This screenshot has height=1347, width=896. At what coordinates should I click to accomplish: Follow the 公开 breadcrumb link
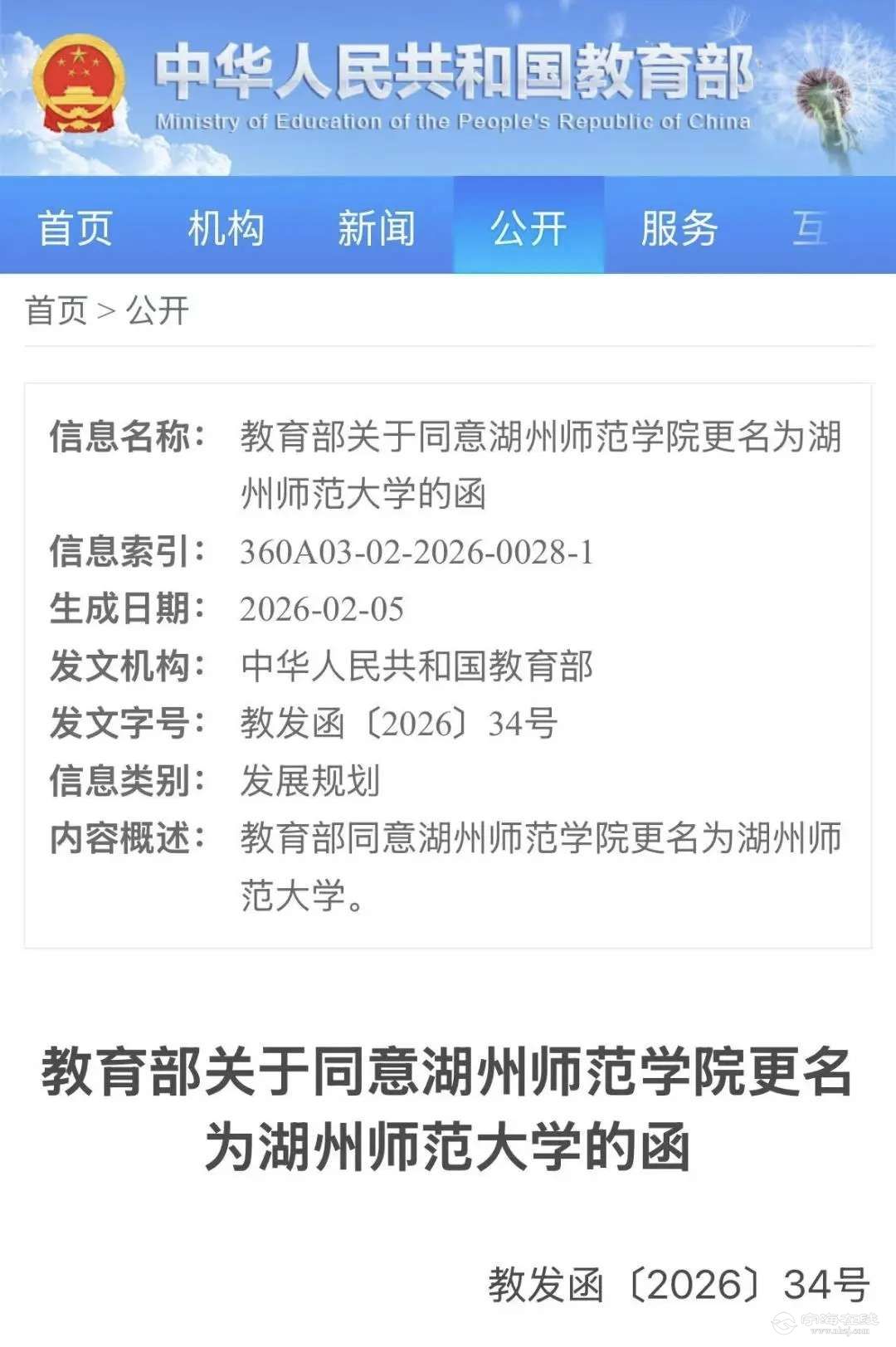click(158, 311)
